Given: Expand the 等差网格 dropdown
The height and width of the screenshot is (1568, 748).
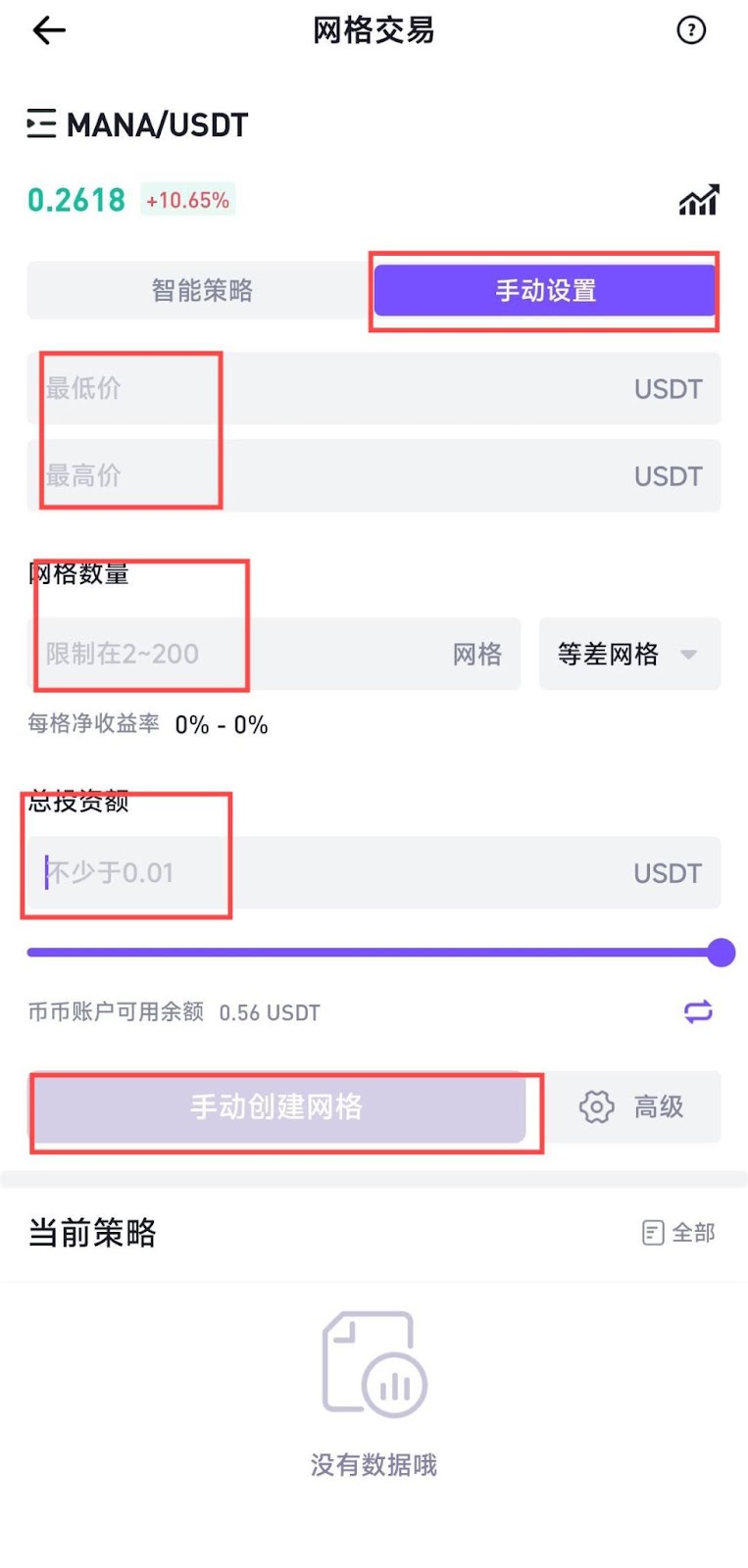Looking at the screenshot, I should (x=628, y=654).
